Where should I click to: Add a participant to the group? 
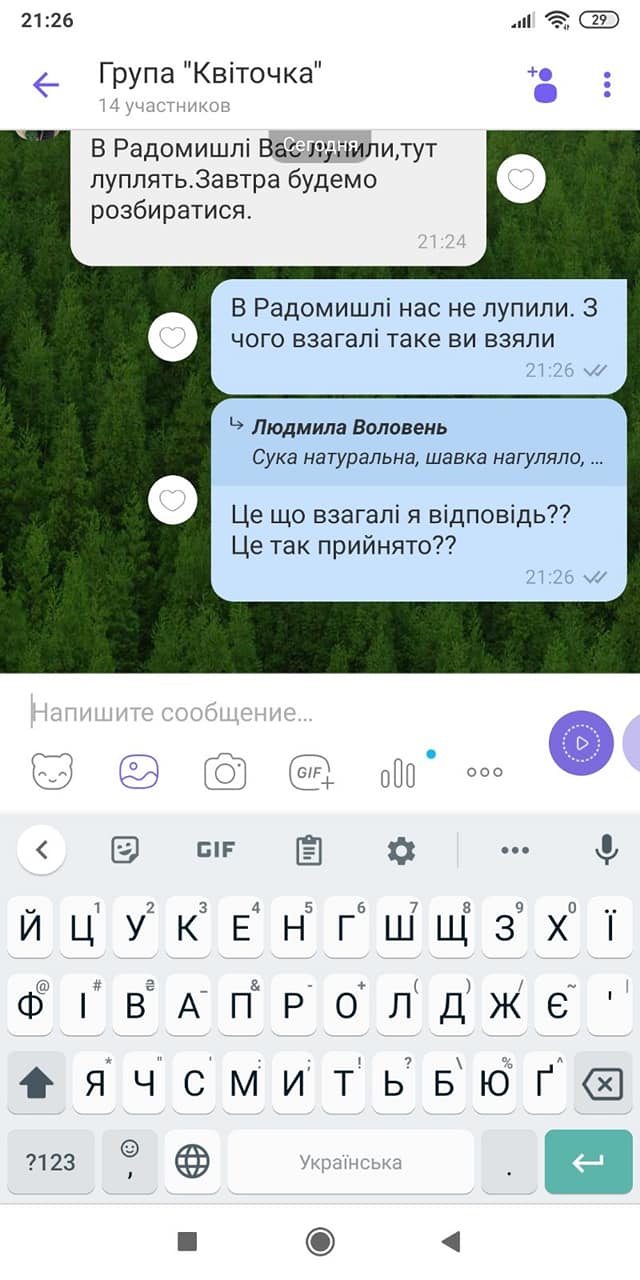542,84
